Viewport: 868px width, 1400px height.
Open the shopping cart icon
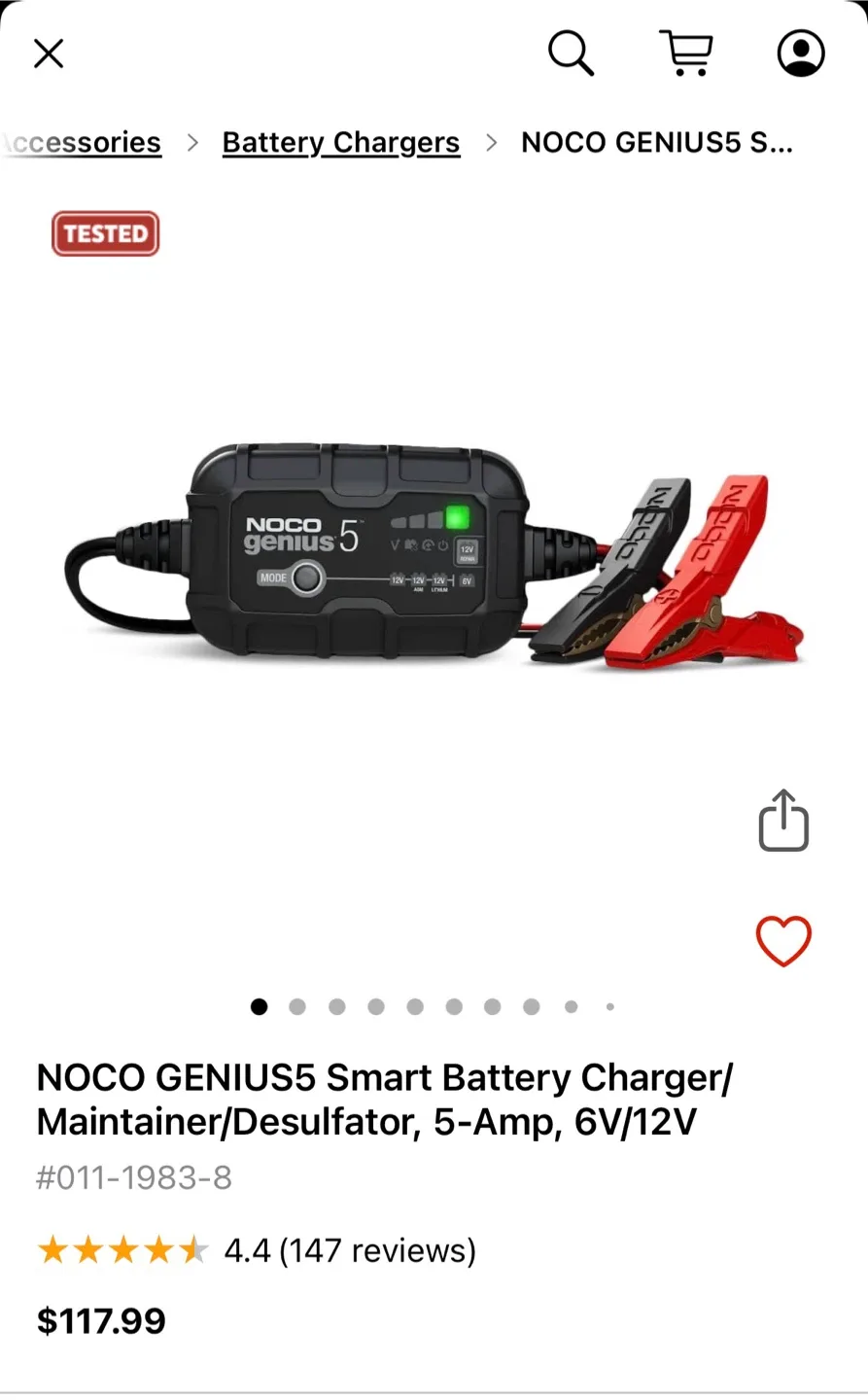pos(686,53)
